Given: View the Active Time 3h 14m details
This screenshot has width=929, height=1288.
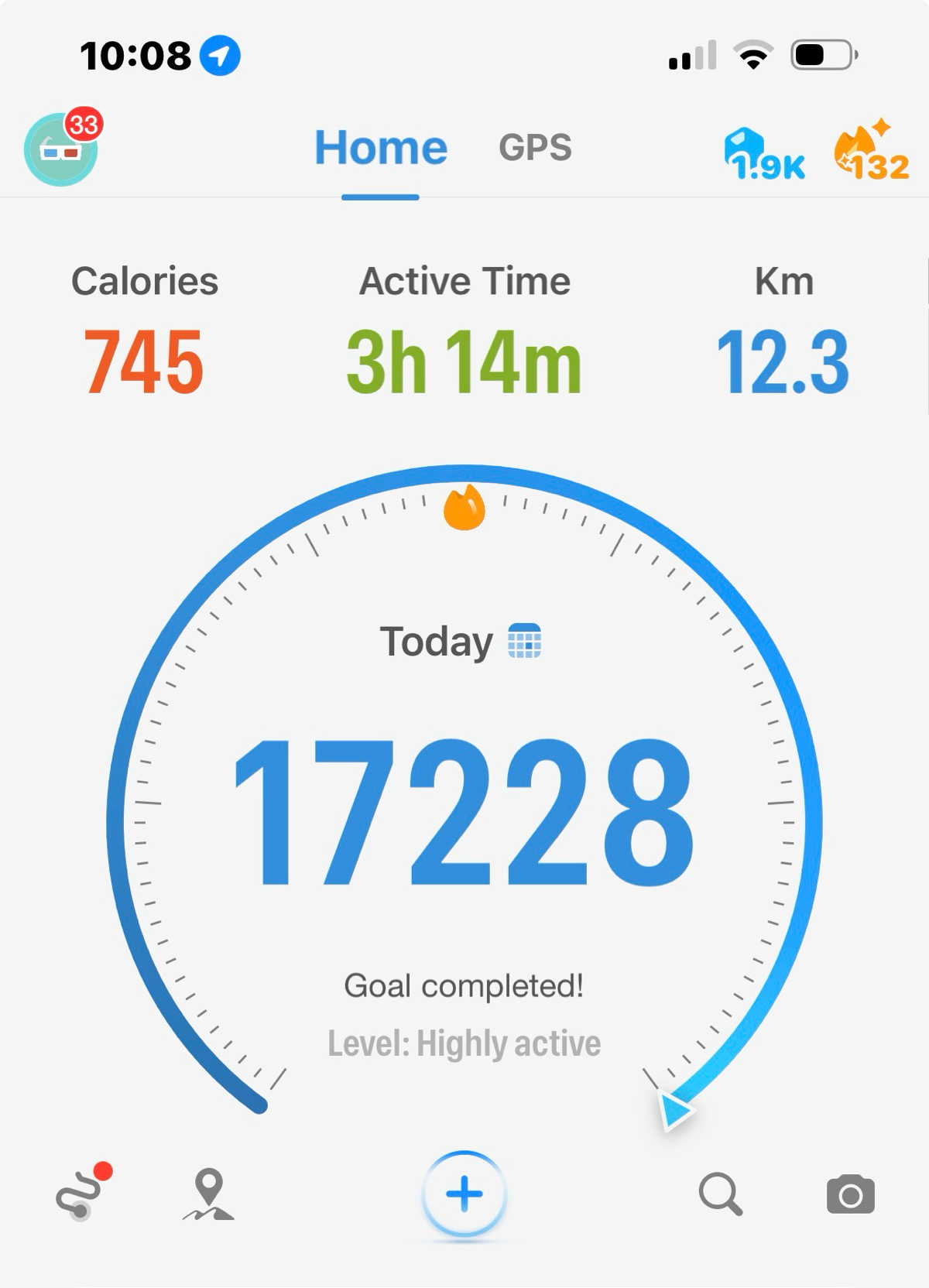Looking at the screenshot, I should pyautogui.click(x=464, y=329).
